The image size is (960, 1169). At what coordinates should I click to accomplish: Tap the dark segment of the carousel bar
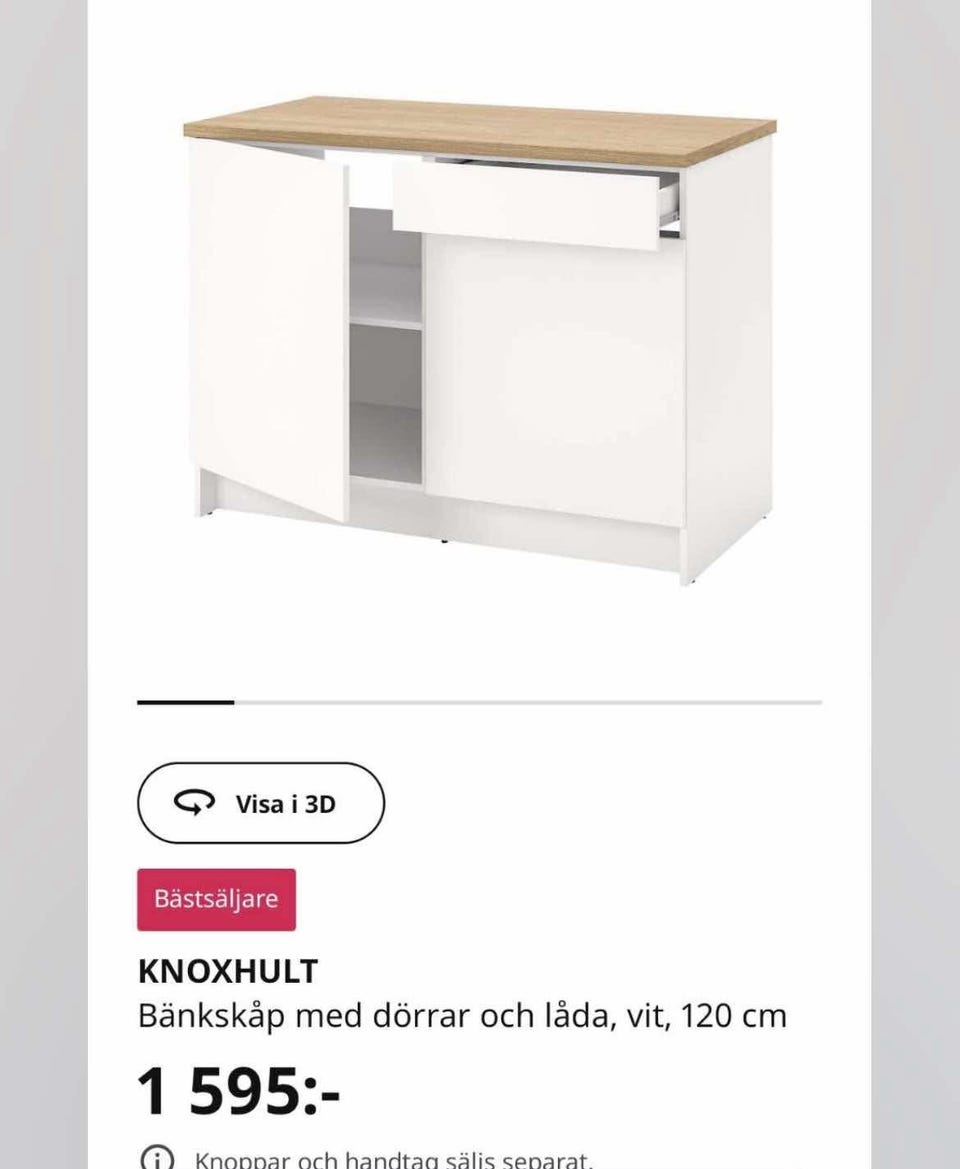pyautogui.click(x=185, y=700)
